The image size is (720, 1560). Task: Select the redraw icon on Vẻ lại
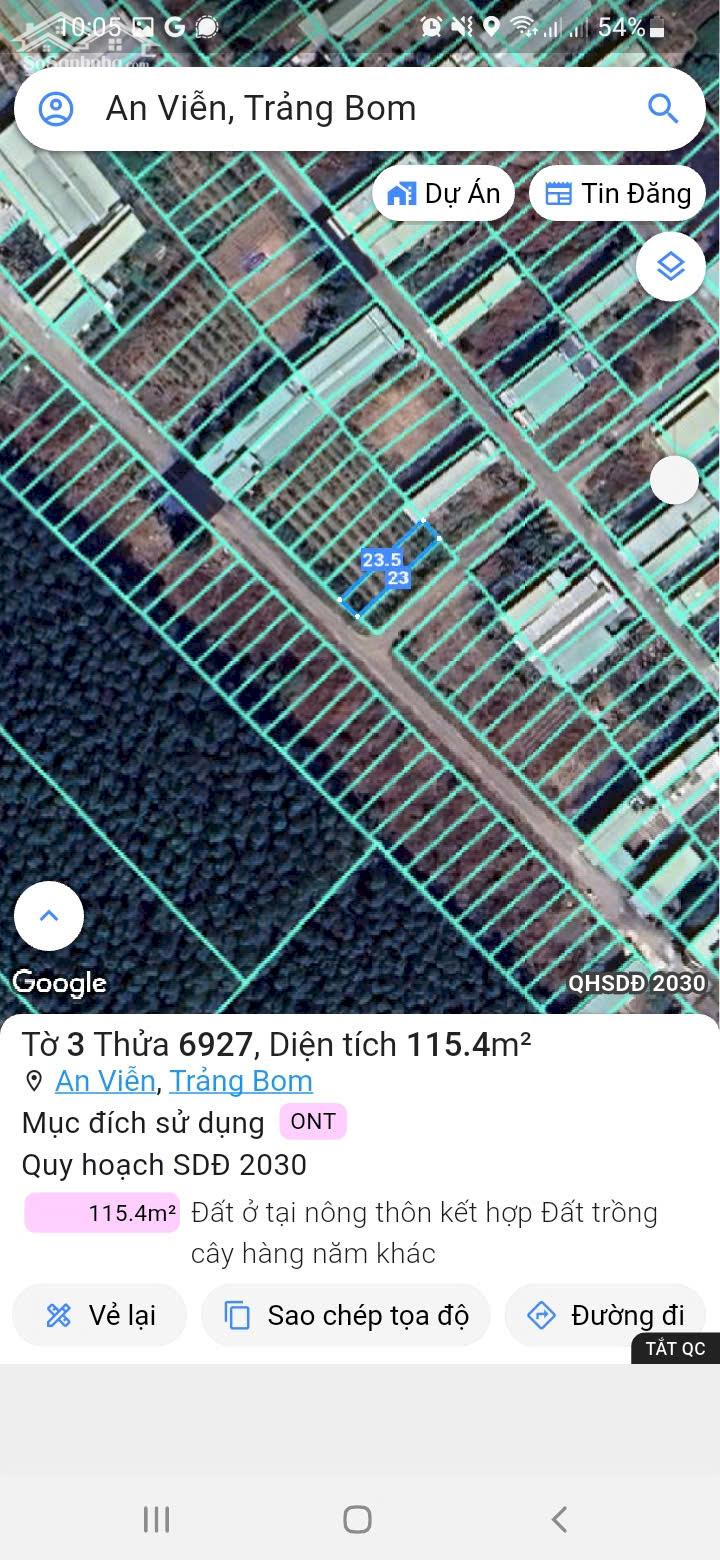click(x=60, y=1315)
